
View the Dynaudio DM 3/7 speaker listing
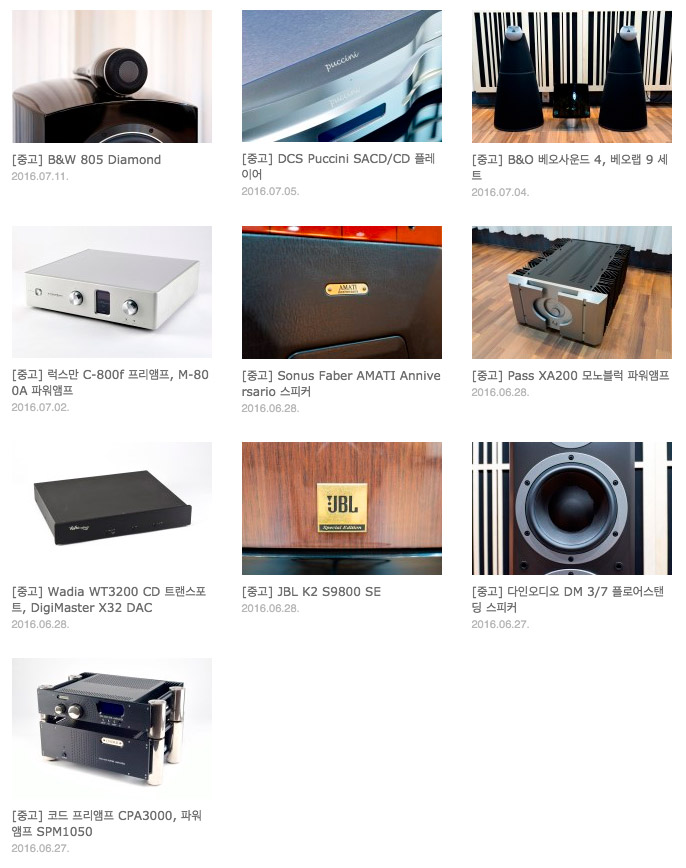[567, 591]
